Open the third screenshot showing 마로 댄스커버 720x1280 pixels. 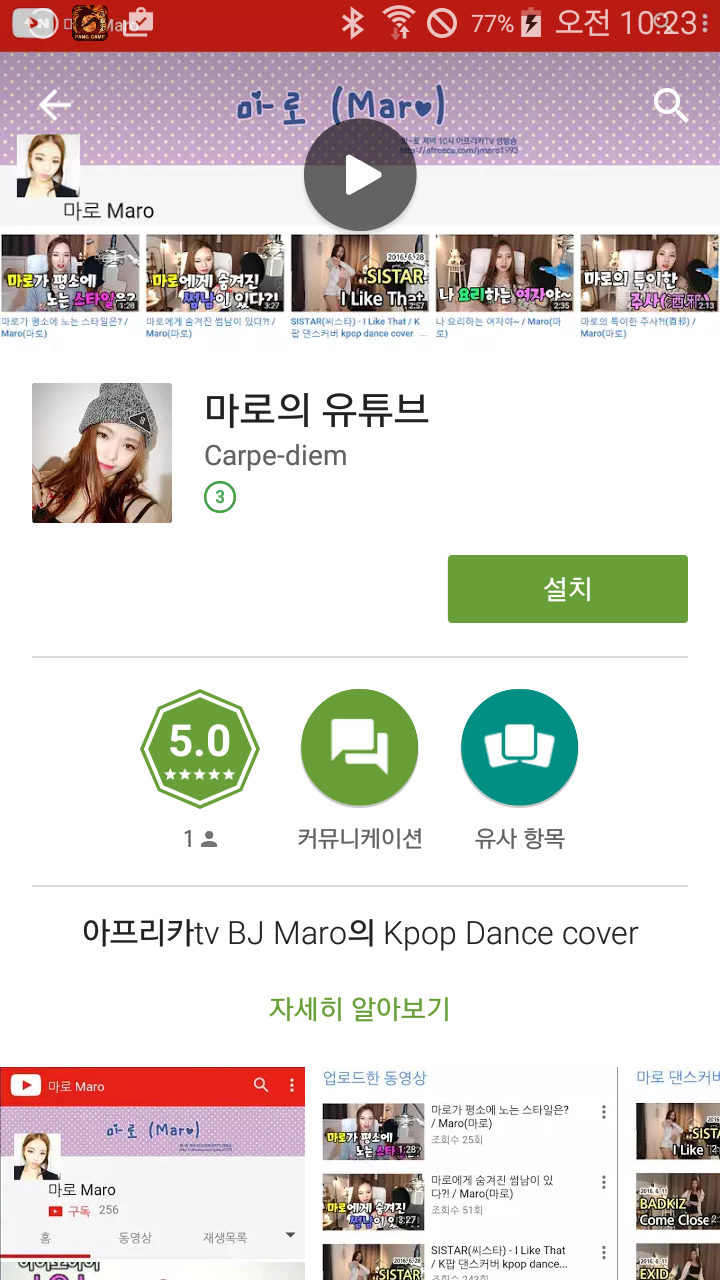678,1172
